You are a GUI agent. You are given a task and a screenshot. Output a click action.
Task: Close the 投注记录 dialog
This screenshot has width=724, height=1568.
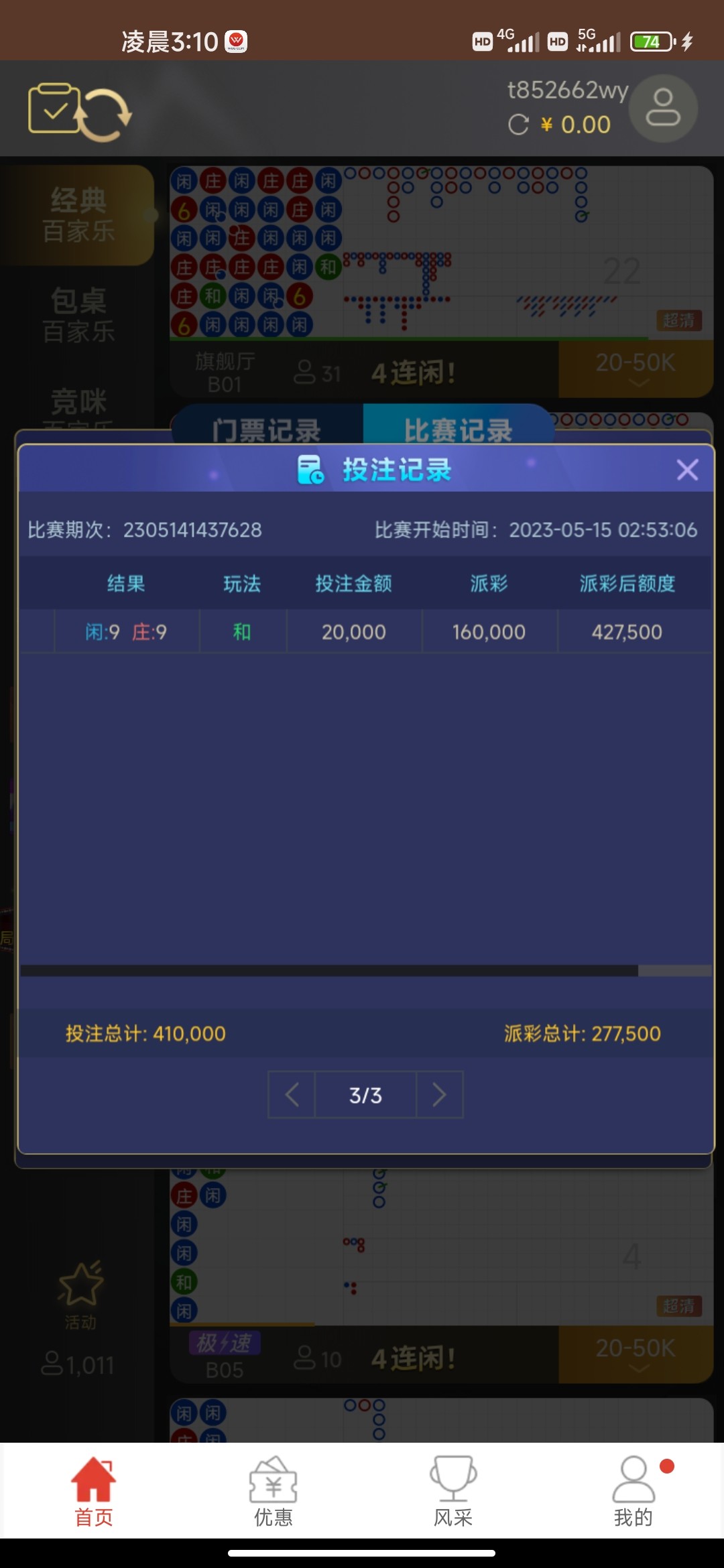(687, 470)
